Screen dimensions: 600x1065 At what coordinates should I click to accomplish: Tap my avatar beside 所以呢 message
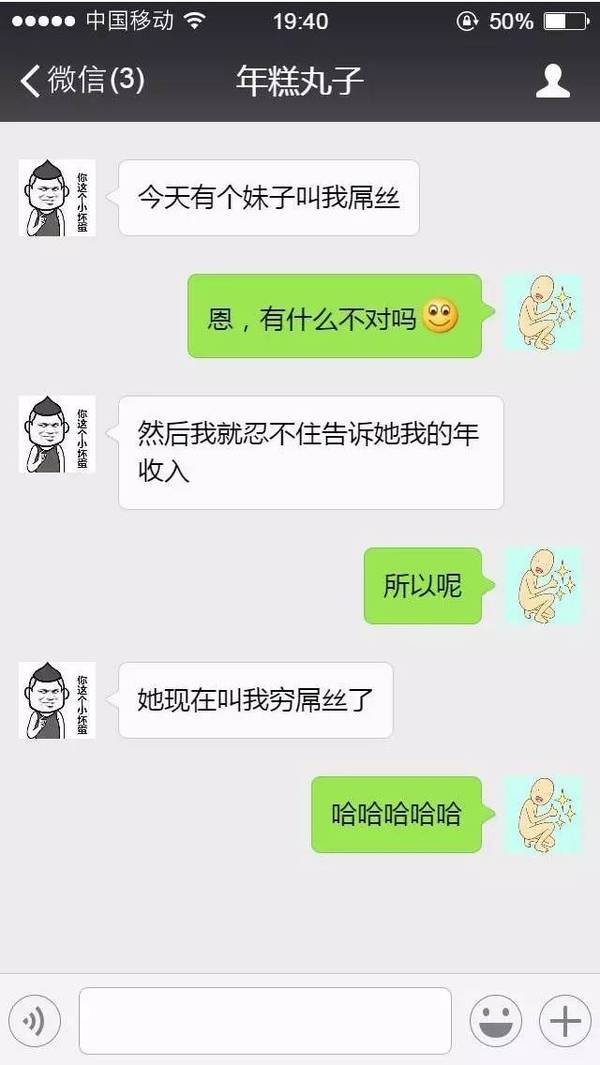[x=543, y=585]
